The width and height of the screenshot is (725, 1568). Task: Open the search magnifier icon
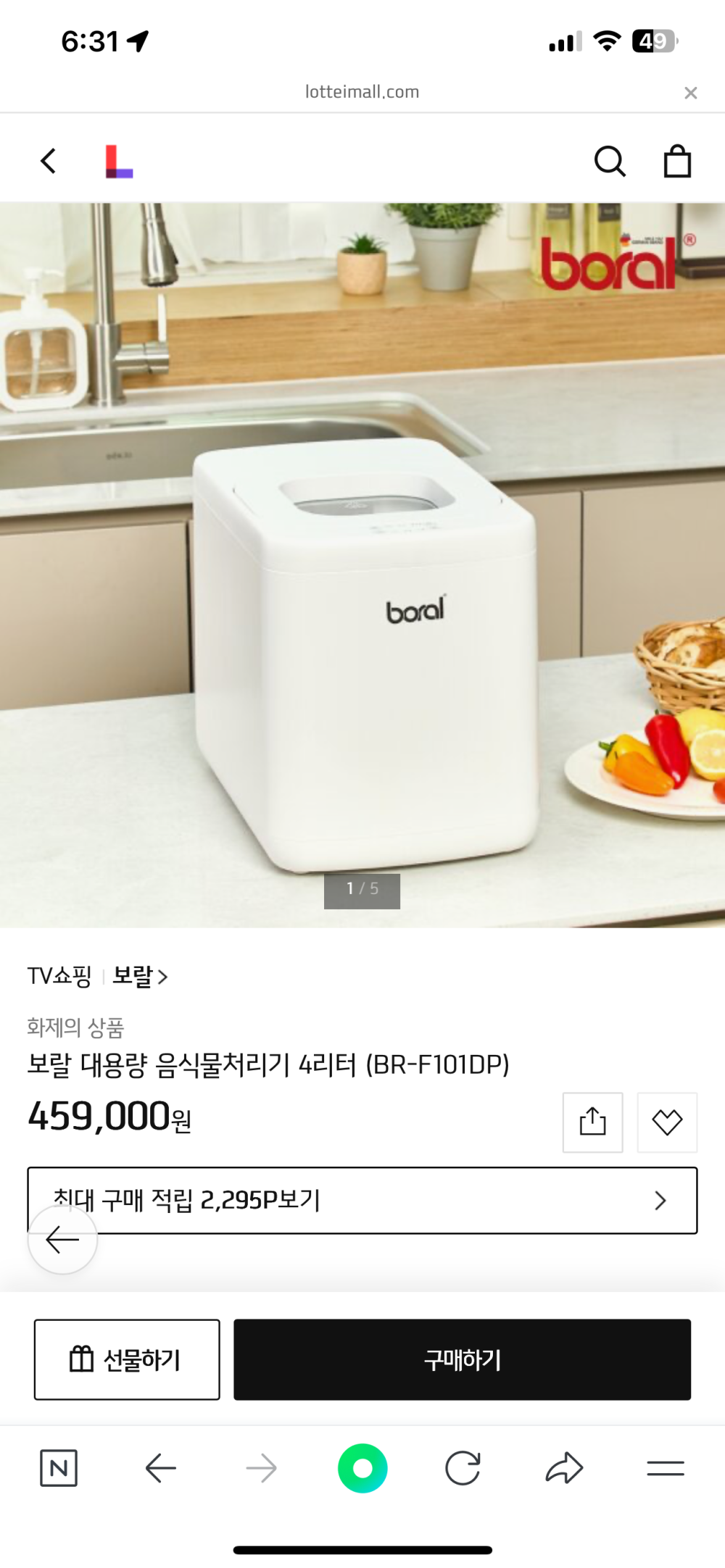[x=609, y=161]
